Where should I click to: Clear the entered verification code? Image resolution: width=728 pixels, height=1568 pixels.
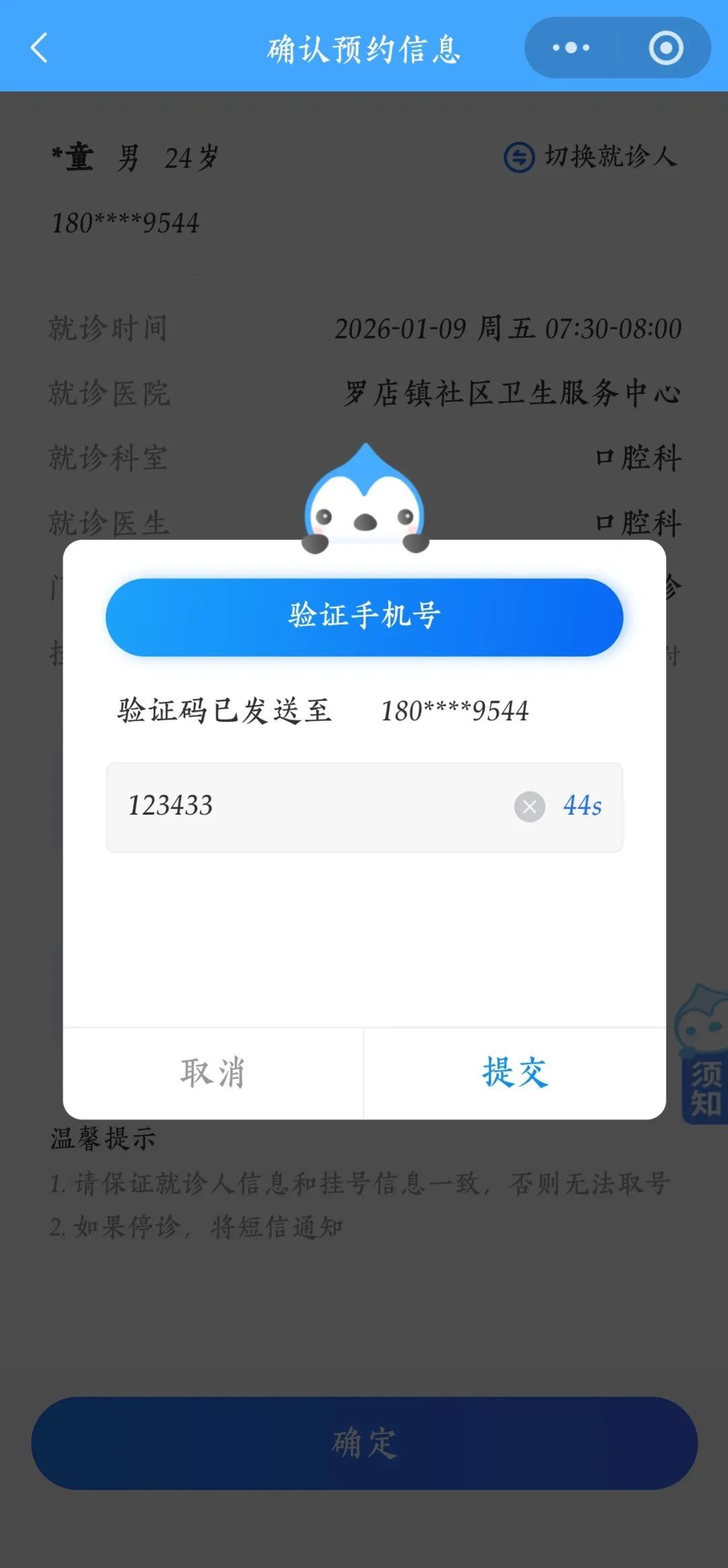[530, 807]
